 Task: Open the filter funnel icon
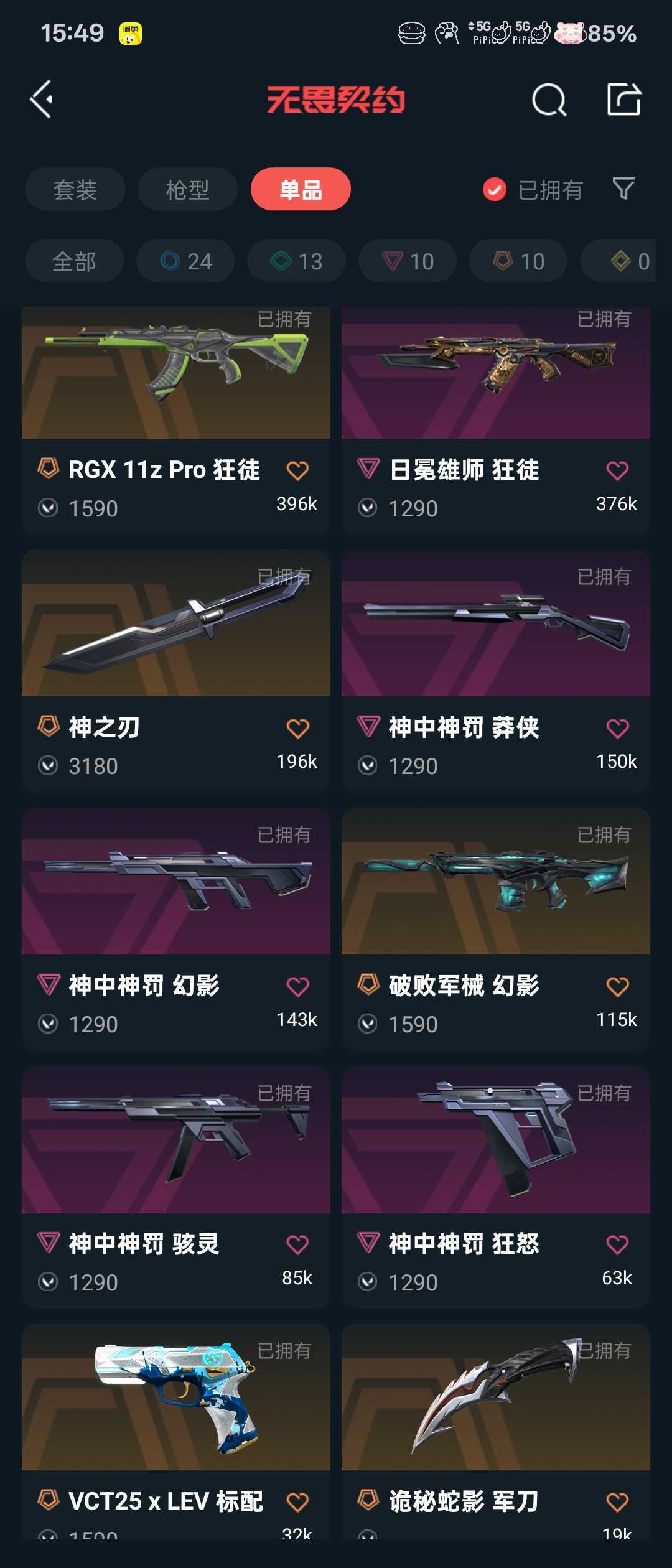tap(623, 189)
